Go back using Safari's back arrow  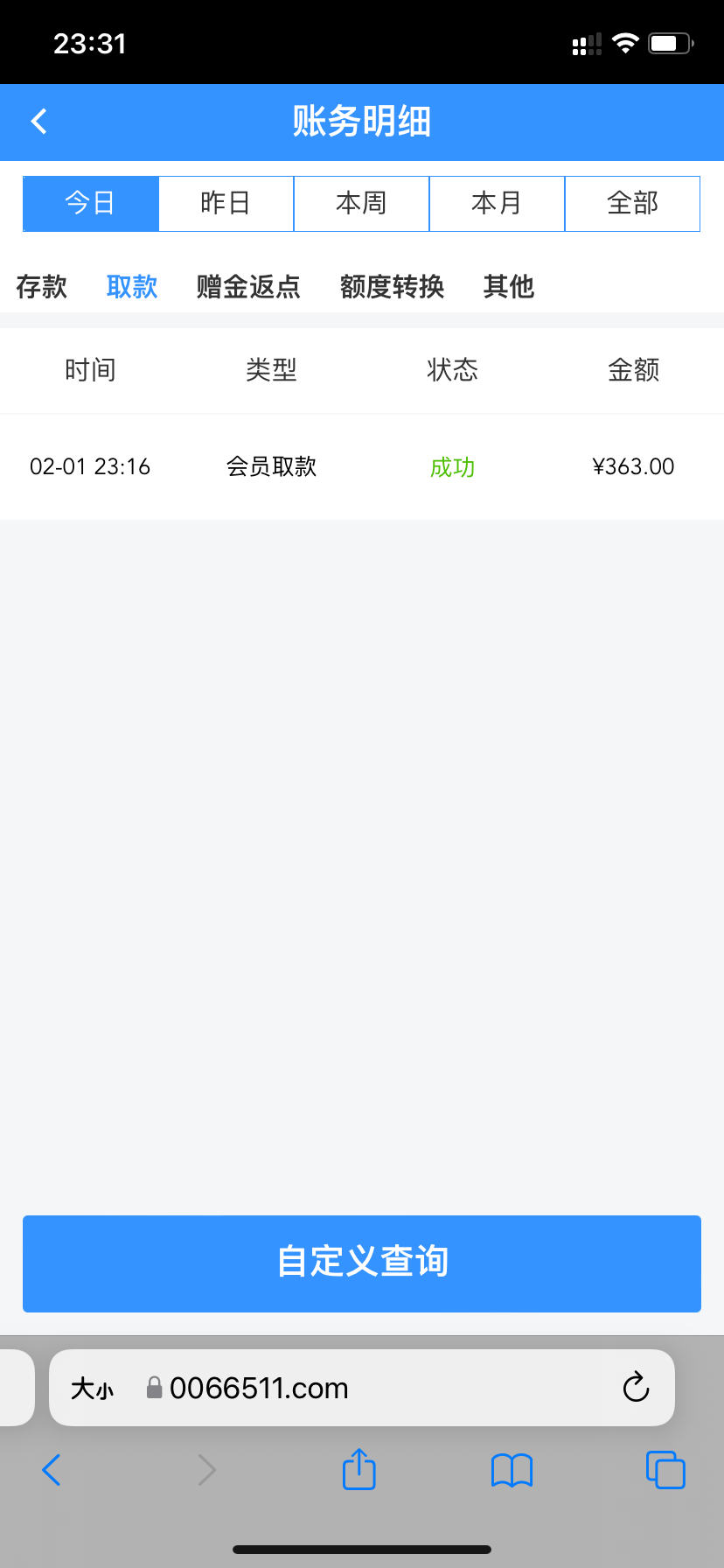[x=52, y=1470]
